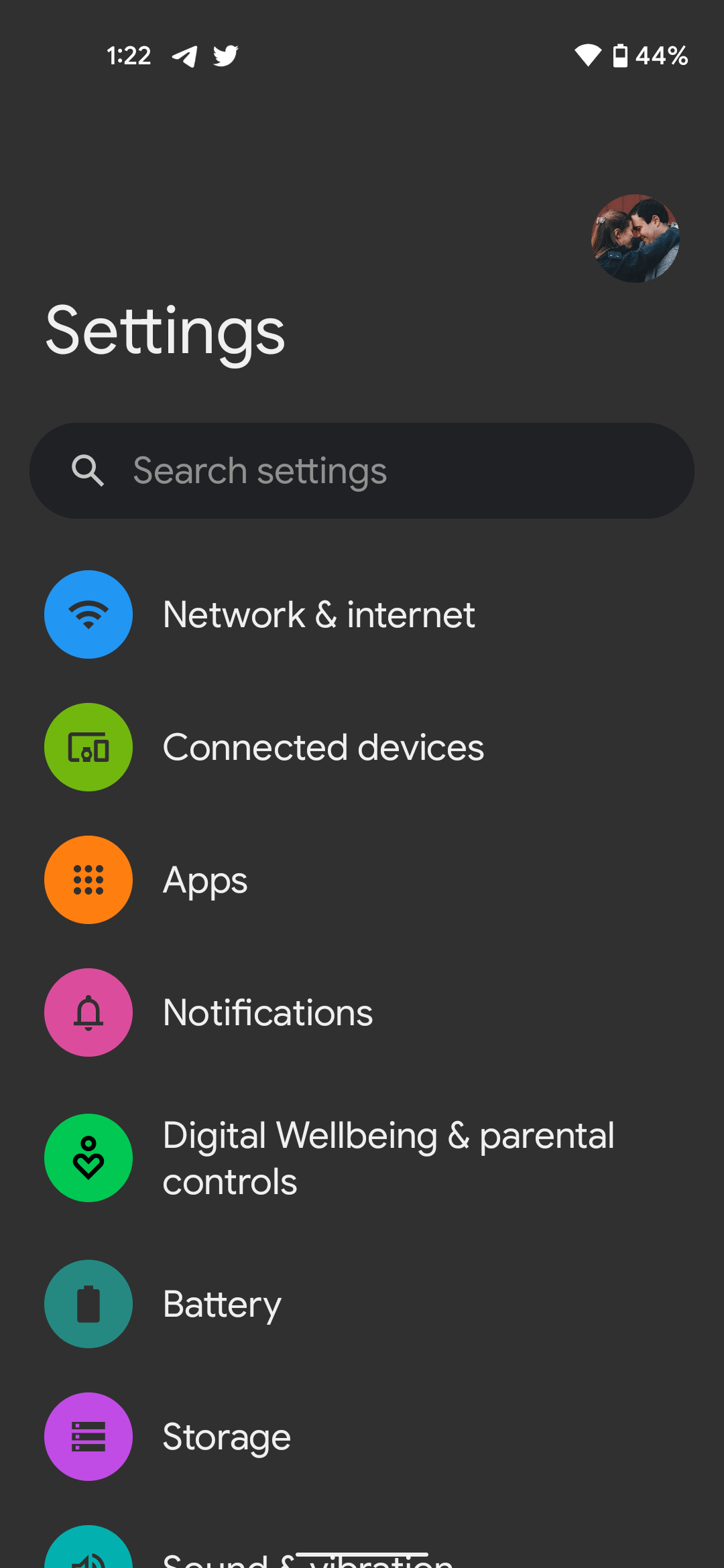Image resolution: width=724 pixels, height=1568 pixels.
Task: Select Notifications settings
Action: (362, 1012)
